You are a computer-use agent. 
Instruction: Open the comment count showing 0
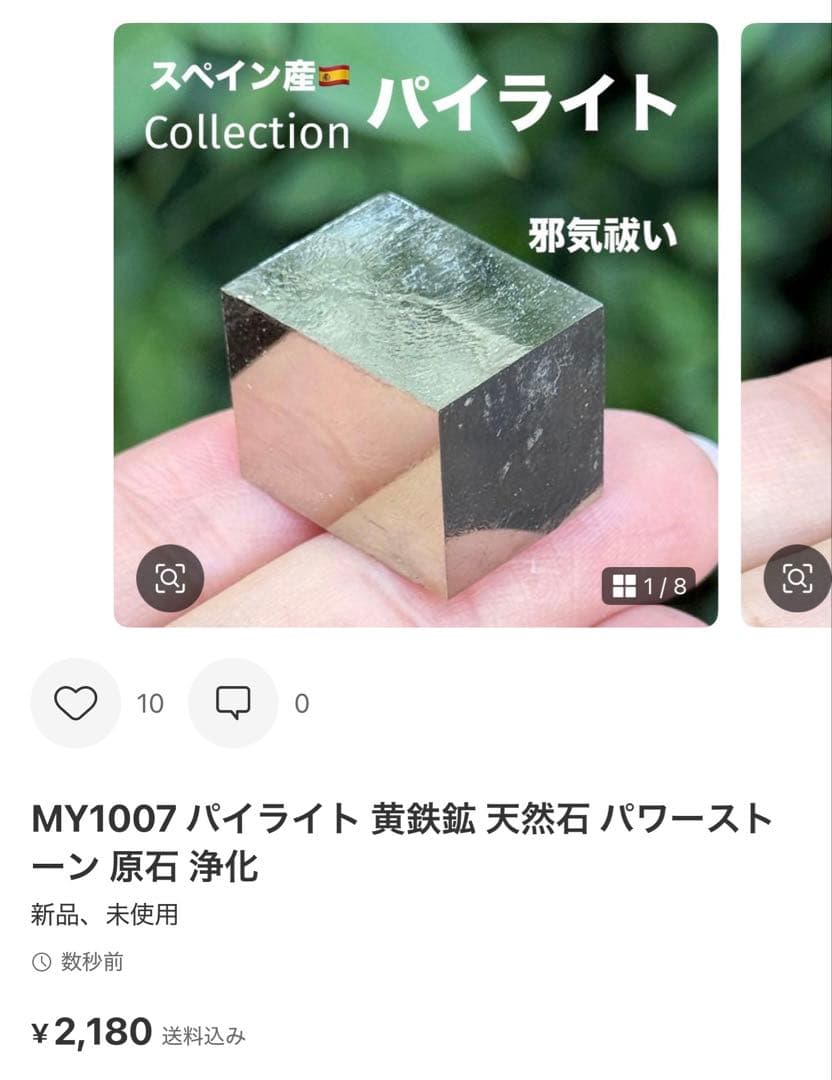[x=300, y=704]
